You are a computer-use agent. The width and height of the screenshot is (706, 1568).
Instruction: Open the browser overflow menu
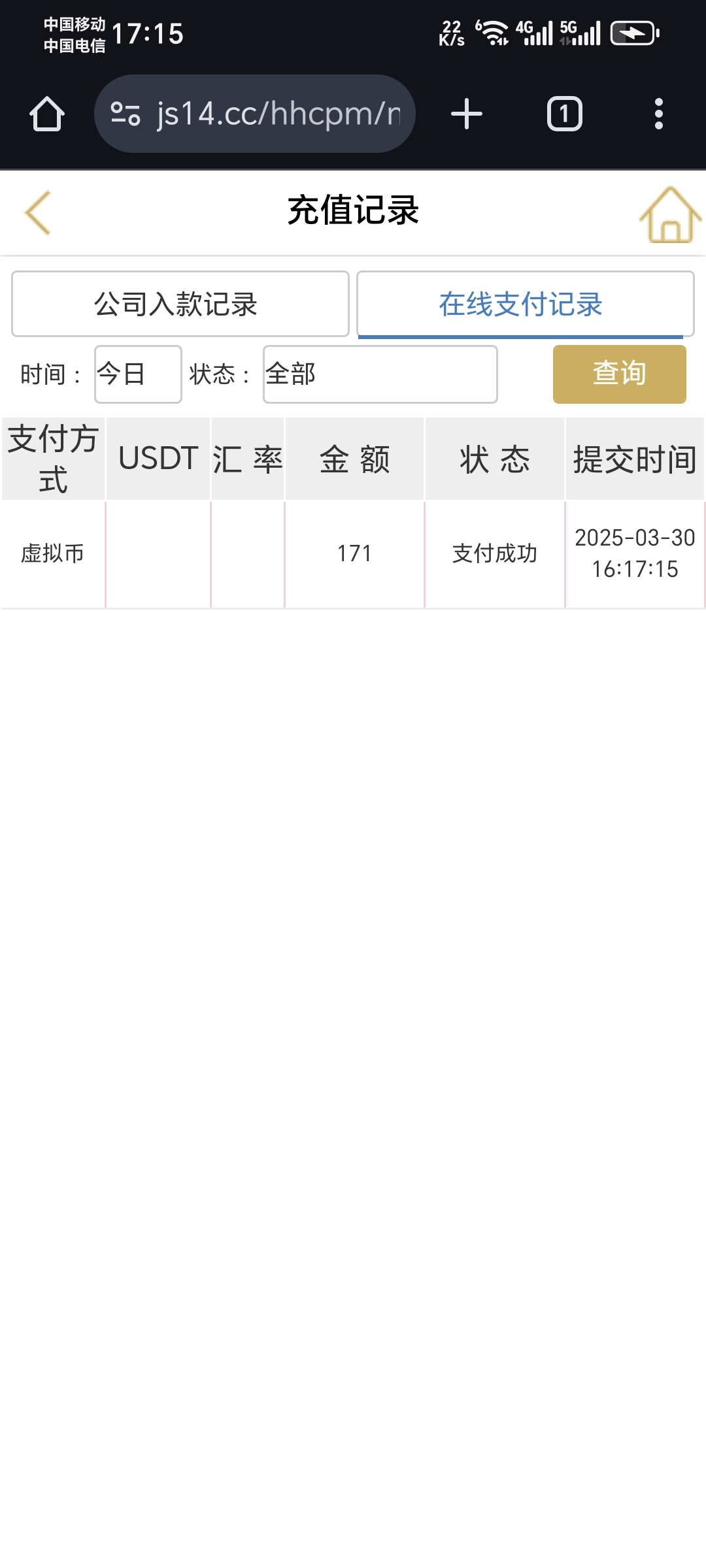point(658,114)
